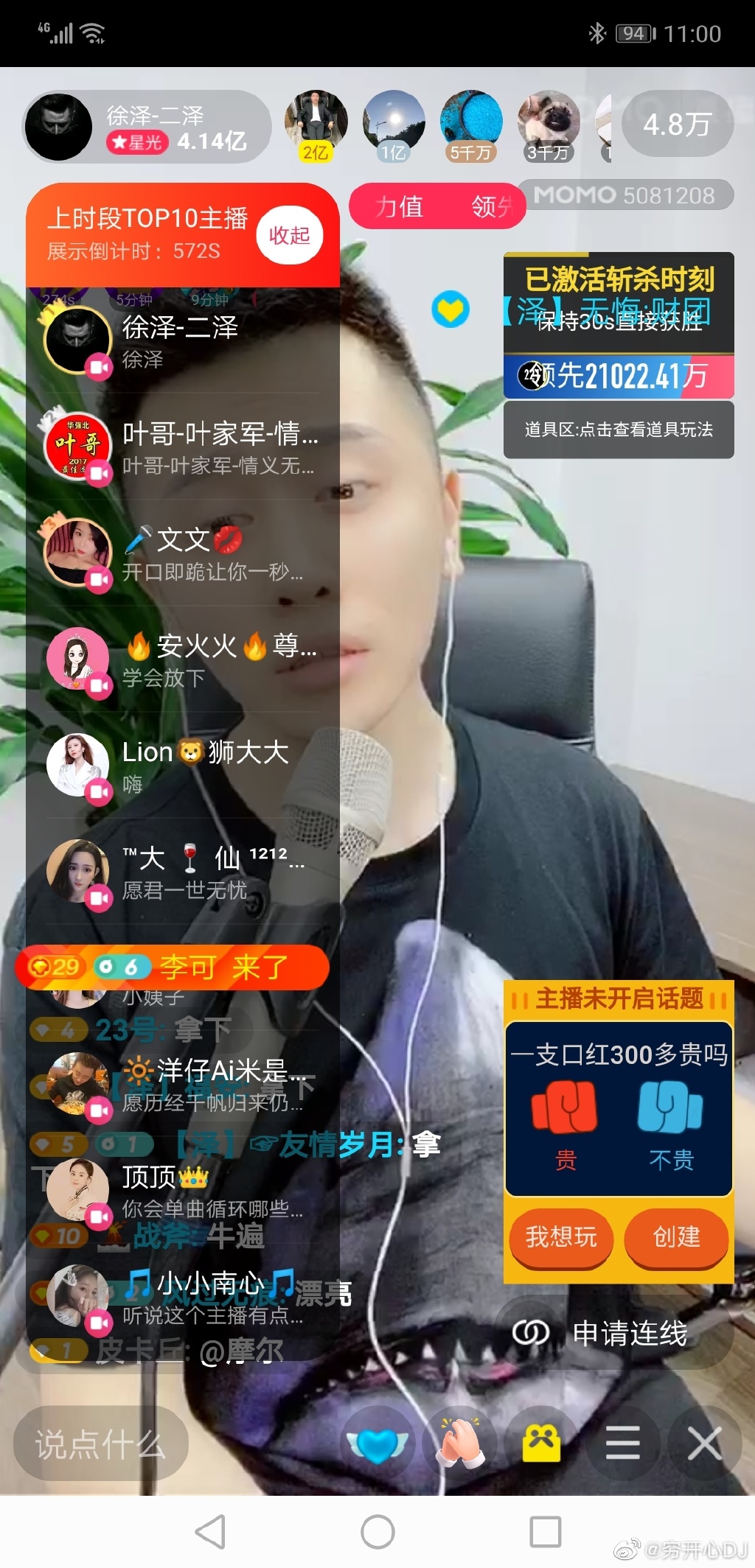The height and width of the screenshot is (1568, 755).
Task: Open Lion 狮大大's live room
Action: pyautogui.click(x=184, y=766)
